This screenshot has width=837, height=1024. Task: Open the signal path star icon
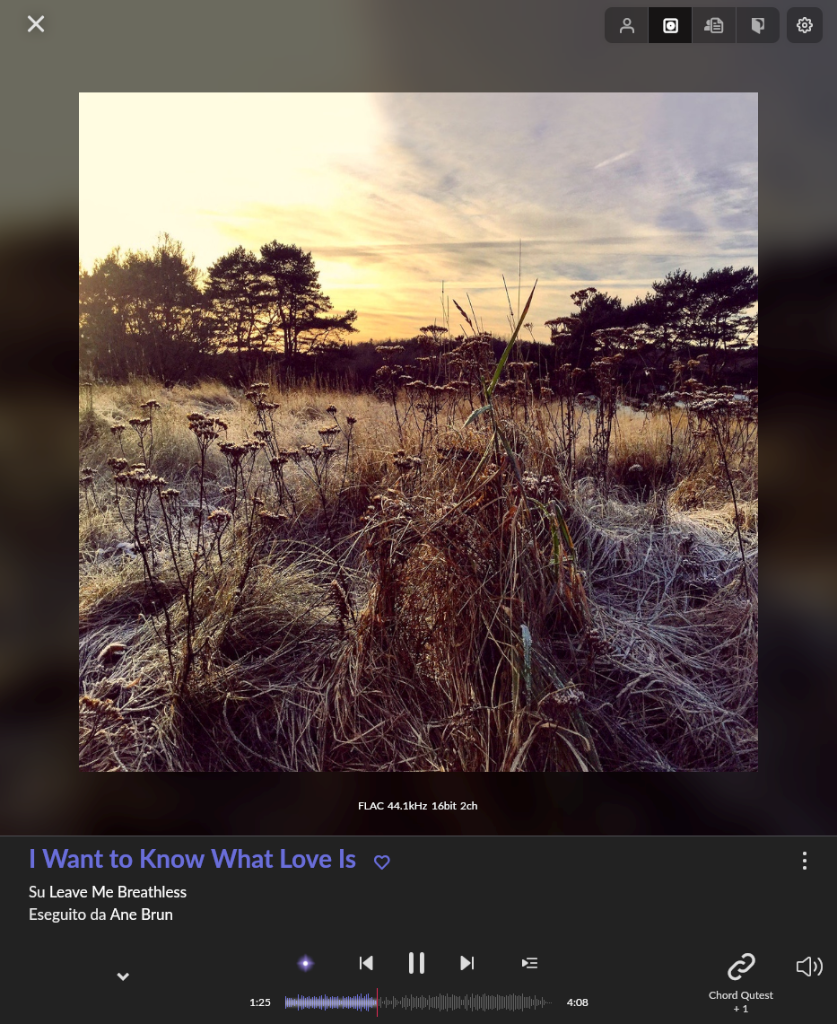[306, 963]
